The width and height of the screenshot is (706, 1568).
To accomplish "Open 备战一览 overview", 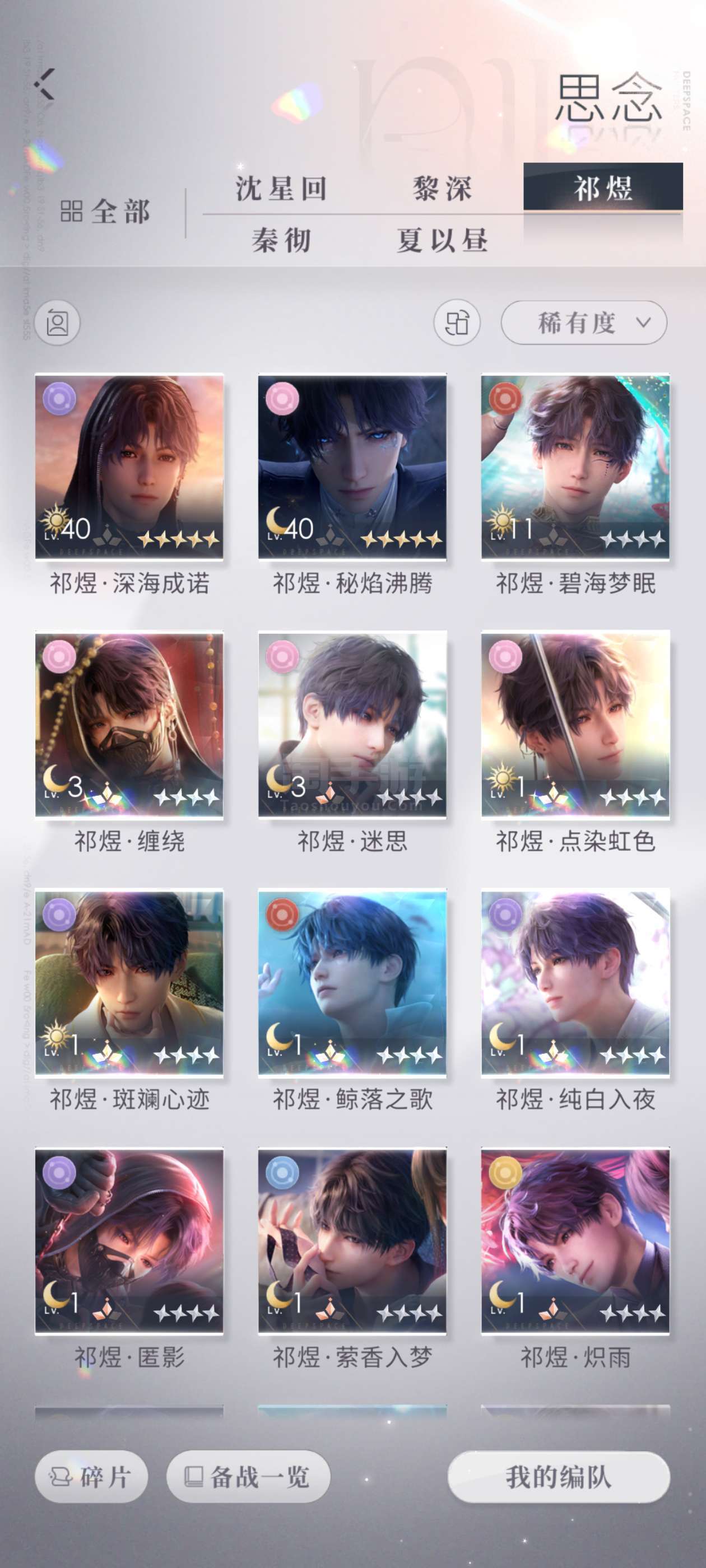I will tap(249, 1477).
